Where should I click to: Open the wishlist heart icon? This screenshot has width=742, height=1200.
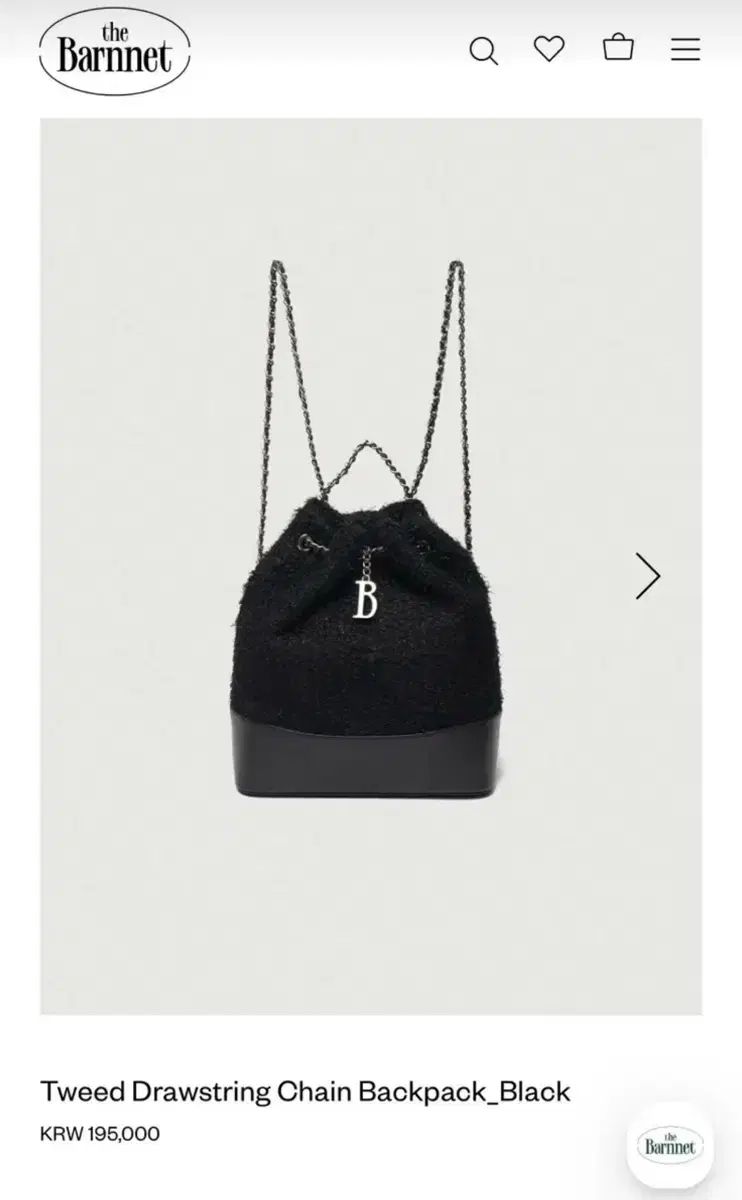(x=549, y=48)
